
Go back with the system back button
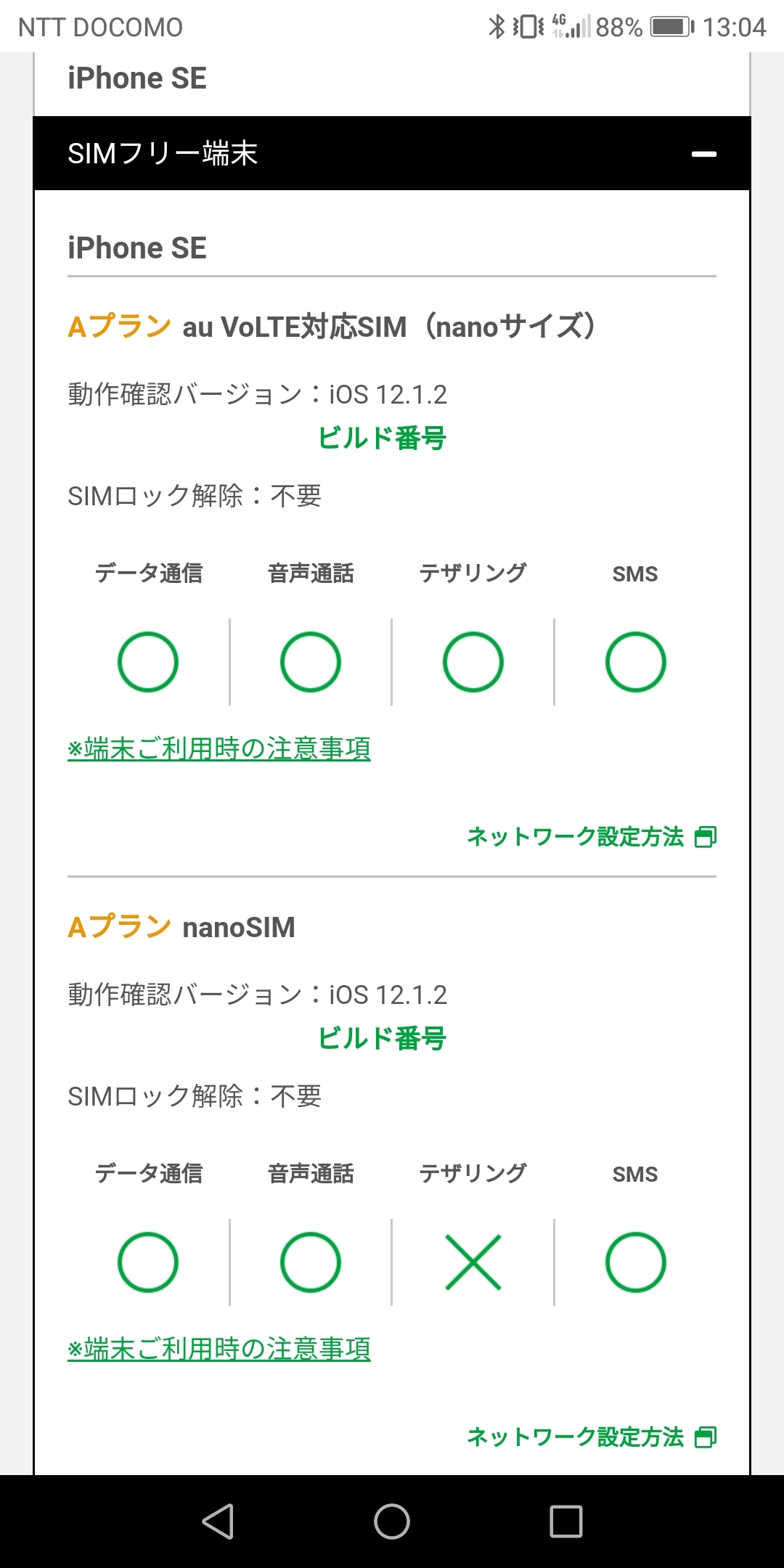218,1521
